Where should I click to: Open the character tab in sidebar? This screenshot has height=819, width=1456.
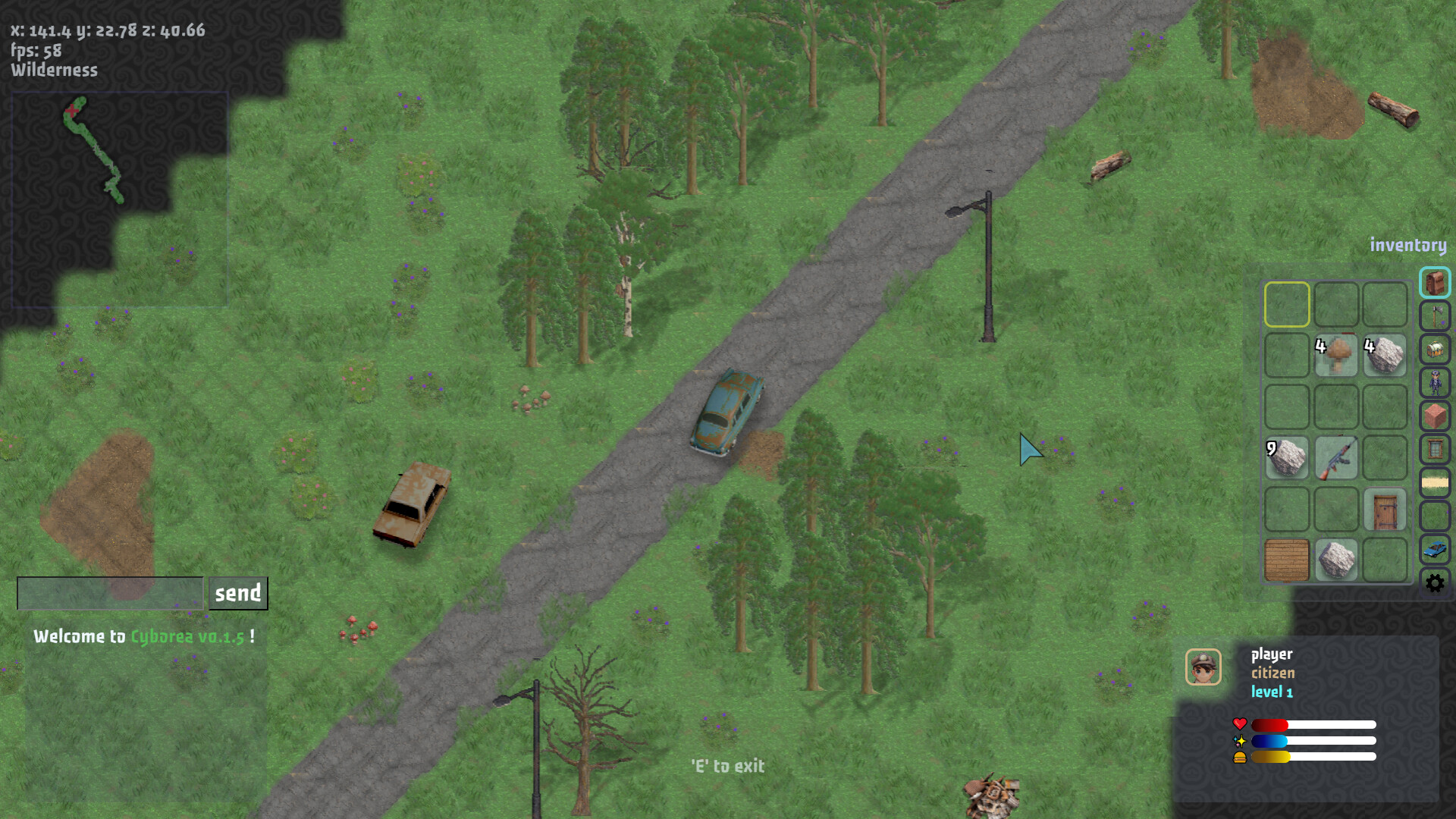tap(1434, 383)
